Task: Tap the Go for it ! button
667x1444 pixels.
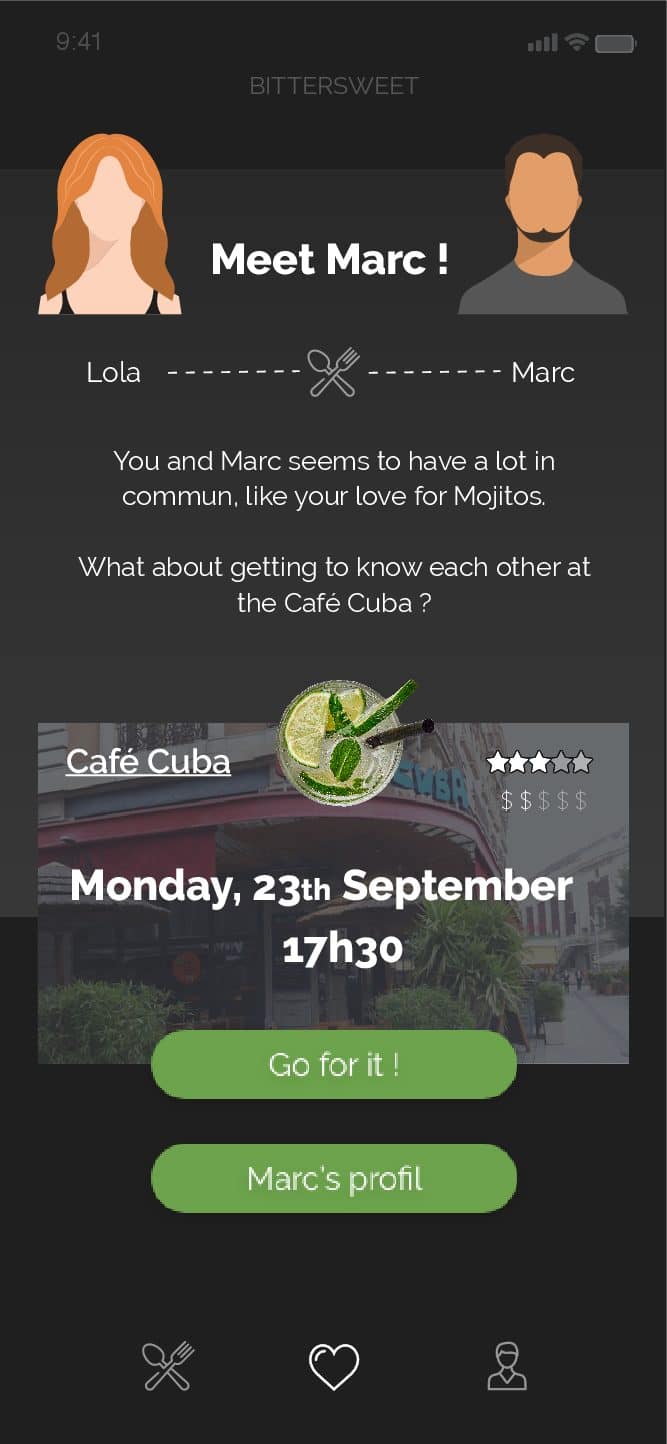Action: (333, 1064)
